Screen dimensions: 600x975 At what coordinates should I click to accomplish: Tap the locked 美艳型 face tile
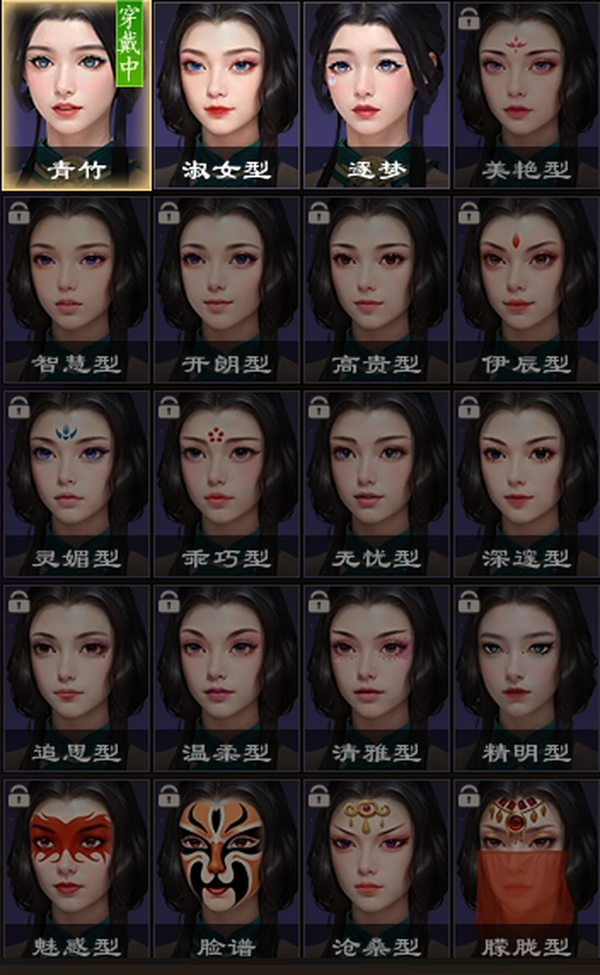click(x=527, y=95)
